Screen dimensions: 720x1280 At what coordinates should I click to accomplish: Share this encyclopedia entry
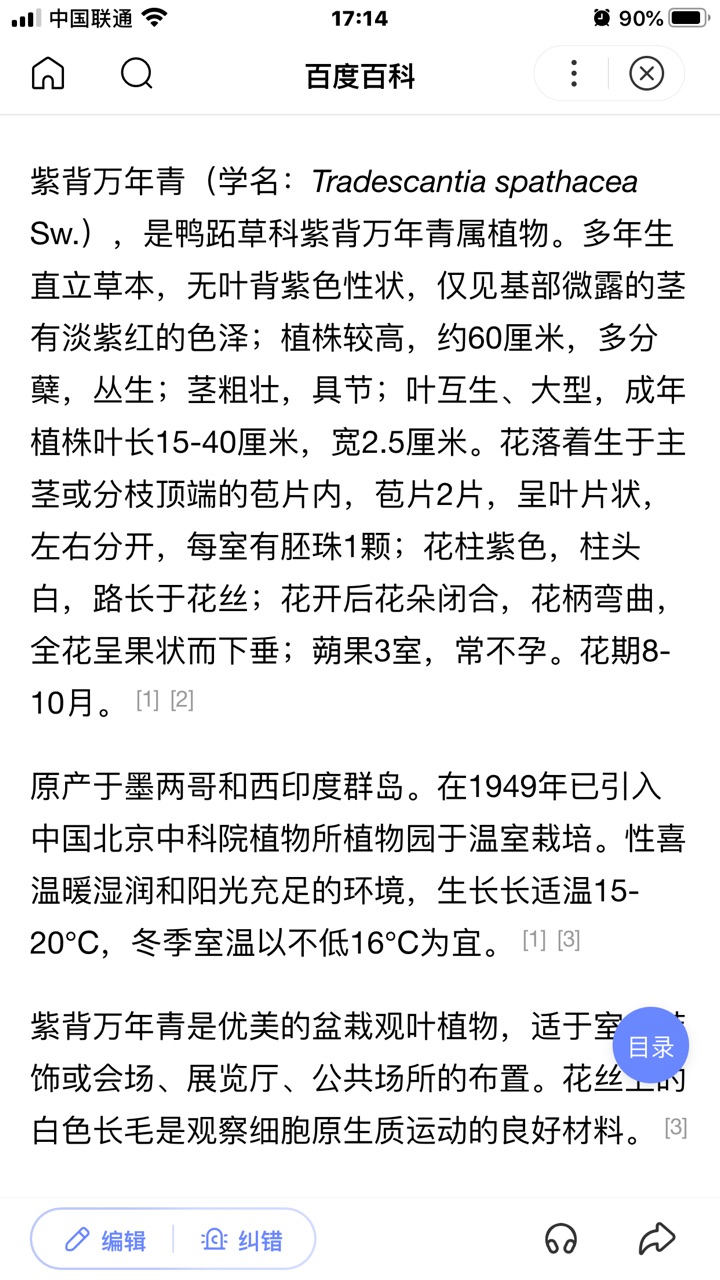click(656, 1240)
